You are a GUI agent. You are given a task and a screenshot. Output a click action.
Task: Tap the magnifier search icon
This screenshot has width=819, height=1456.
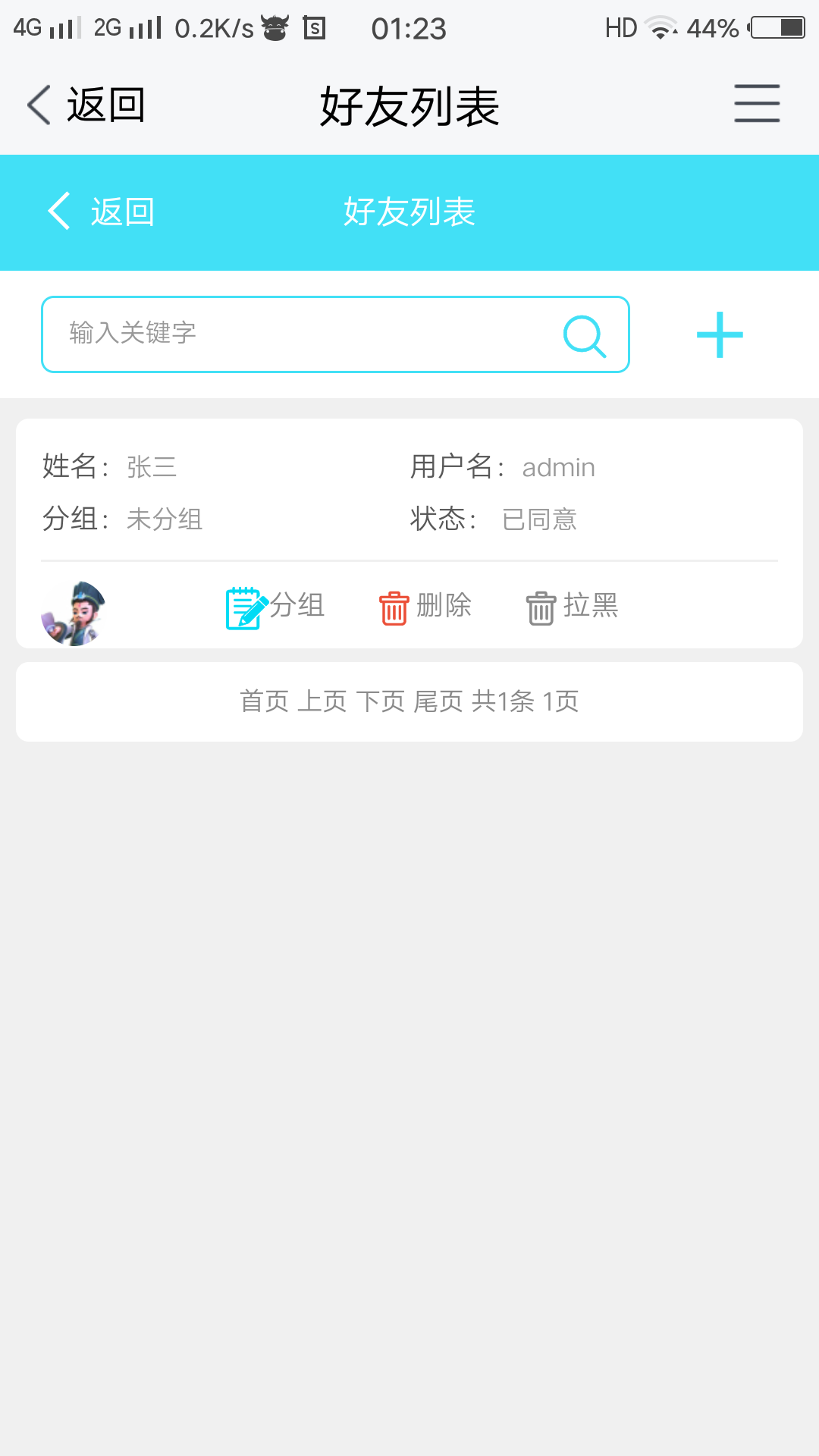coord(584,335)
